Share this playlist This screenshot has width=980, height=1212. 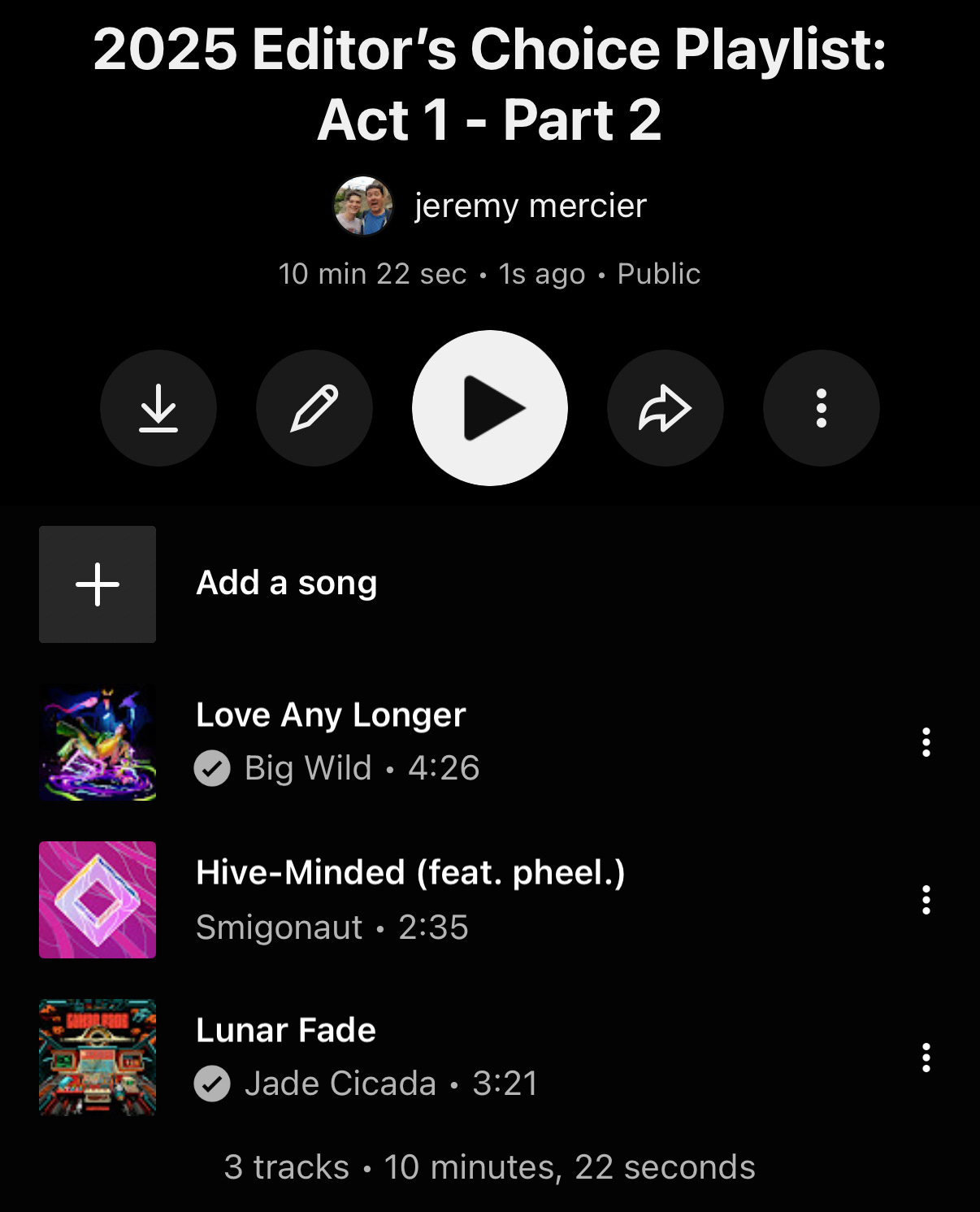click(666, 408)
